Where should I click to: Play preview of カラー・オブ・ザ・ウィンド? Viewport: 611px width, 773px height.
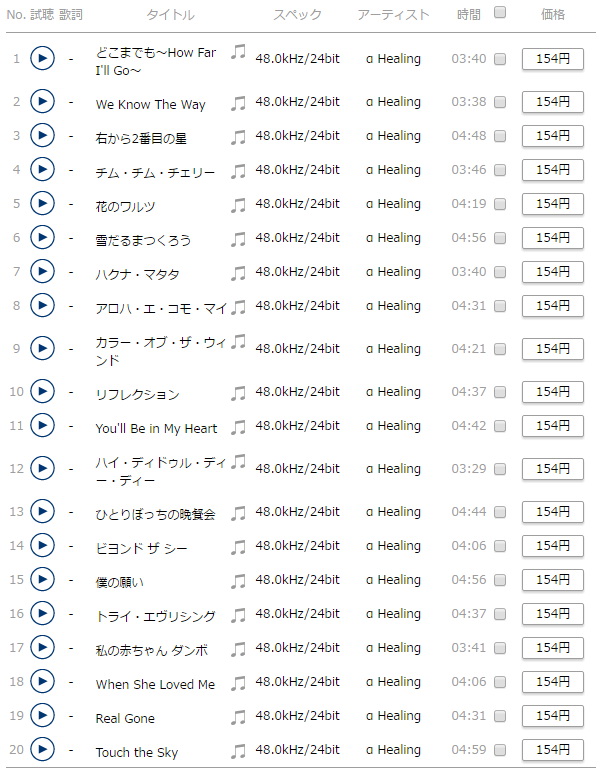[42, 347]
